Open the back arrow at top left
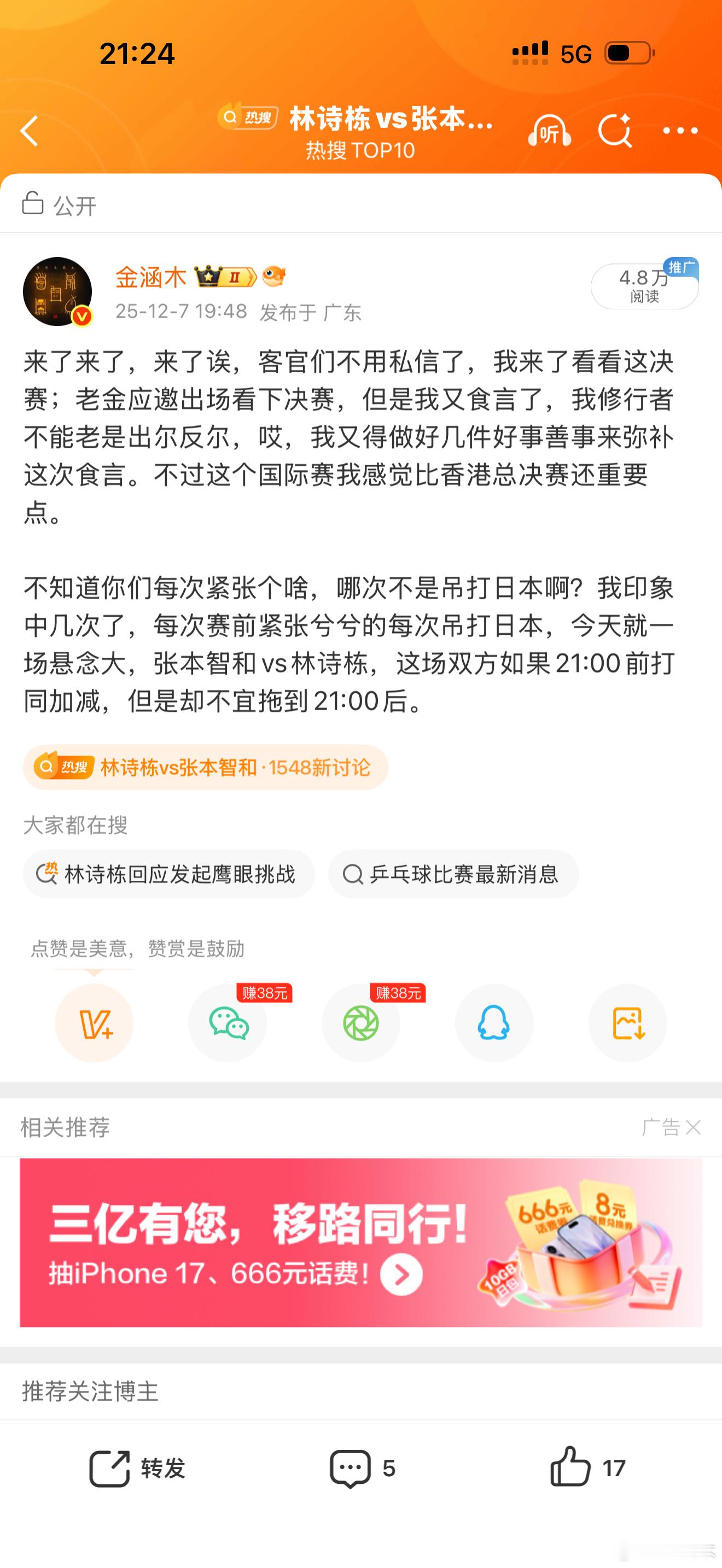Image resolution: width=722 pixels, height=1568 pixels. pos(30,131)
